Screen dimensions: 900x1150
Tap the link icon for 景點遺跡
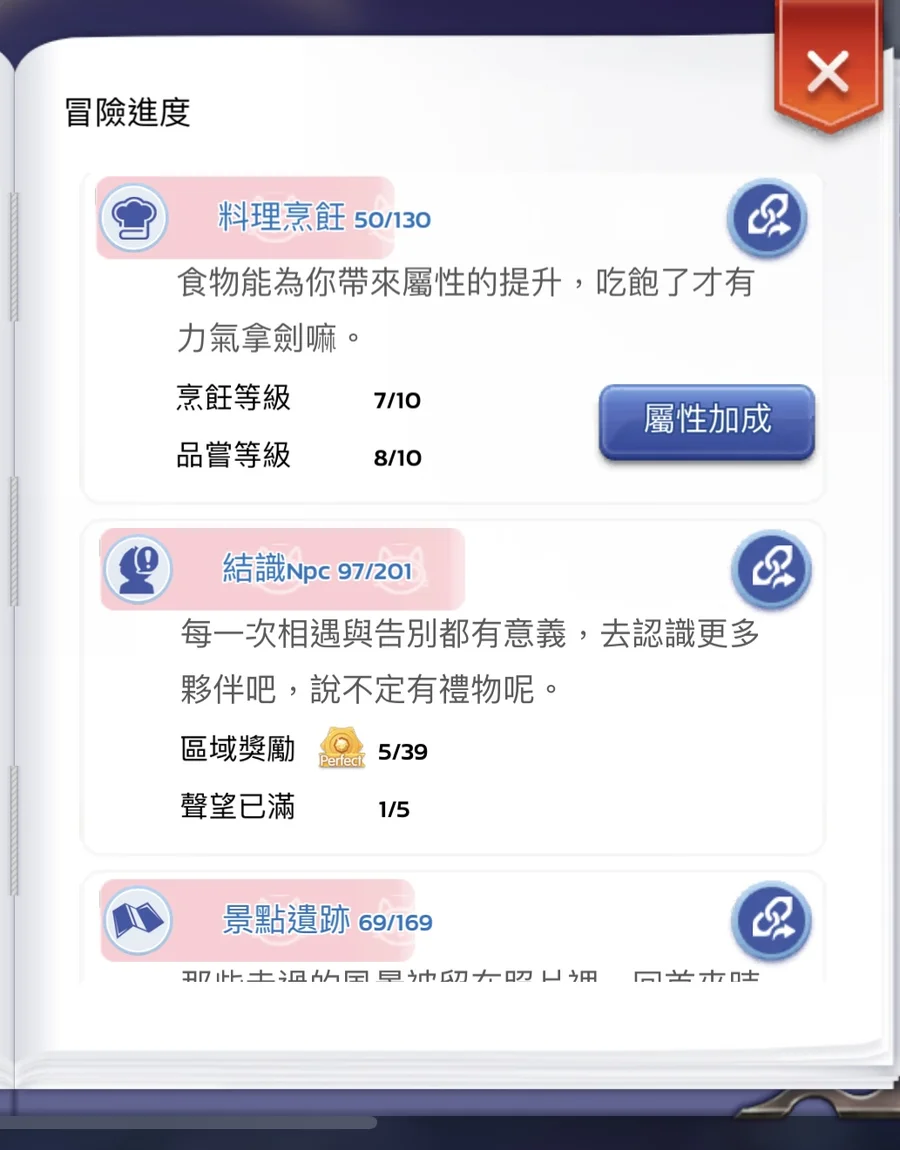(x=770, y=921)
